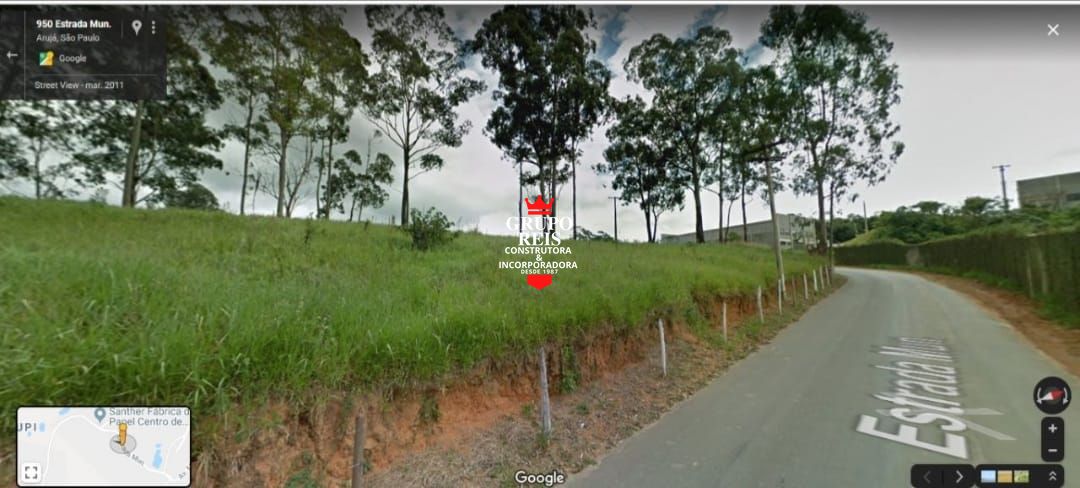Expand the minimap to full screen
Screen dimensions: 1080x488
pyautogui.click(x=31, y=473)
